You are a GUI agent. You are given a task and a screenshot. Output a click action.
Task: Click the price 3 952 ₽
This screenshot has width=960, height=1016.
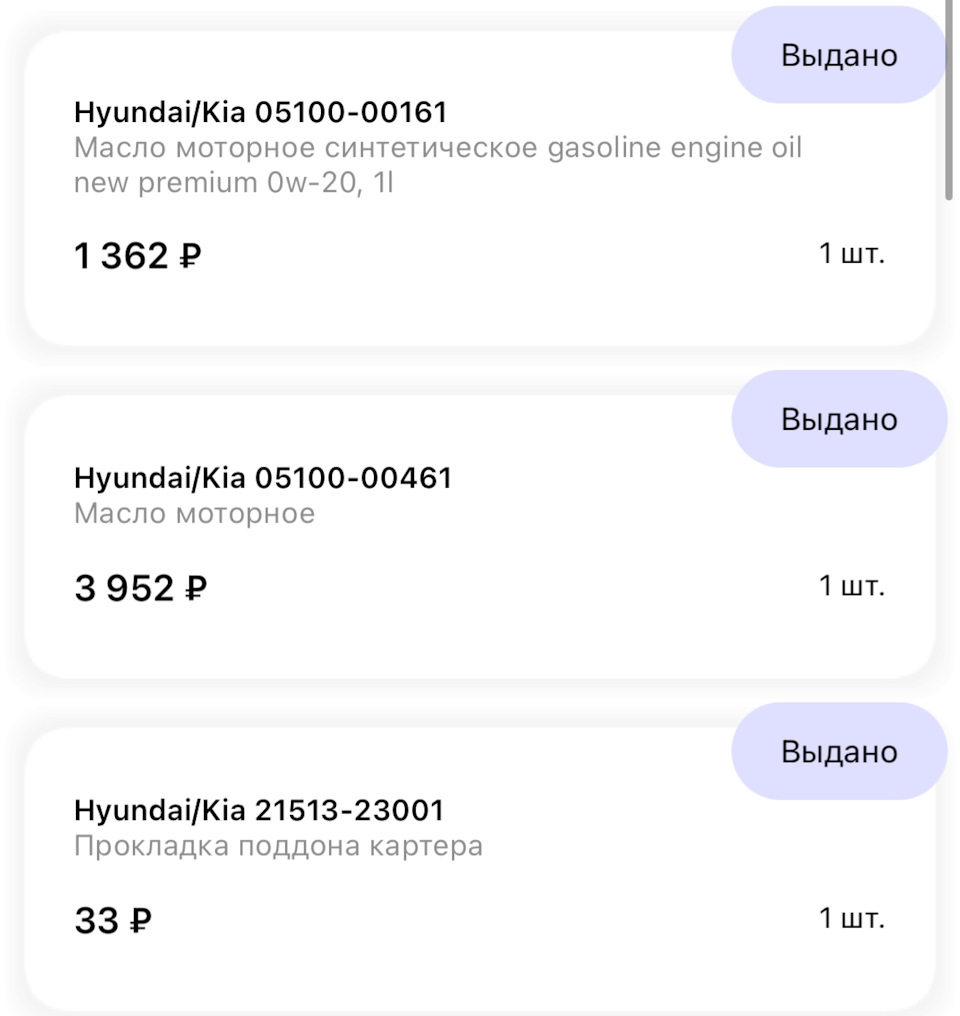pos(140,588)
